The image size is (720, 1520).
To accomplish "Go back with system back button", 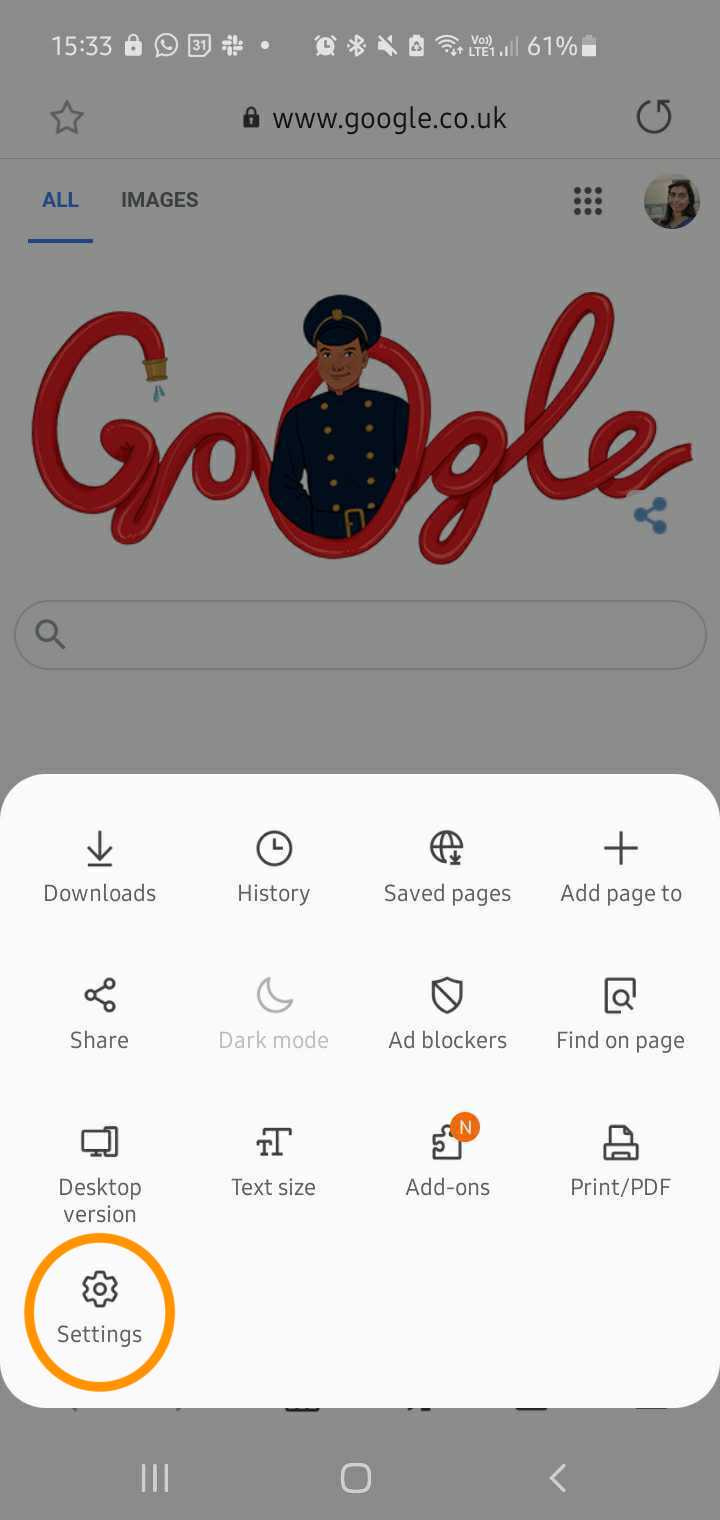I will pyautogui.click(x=558, y=1477).
